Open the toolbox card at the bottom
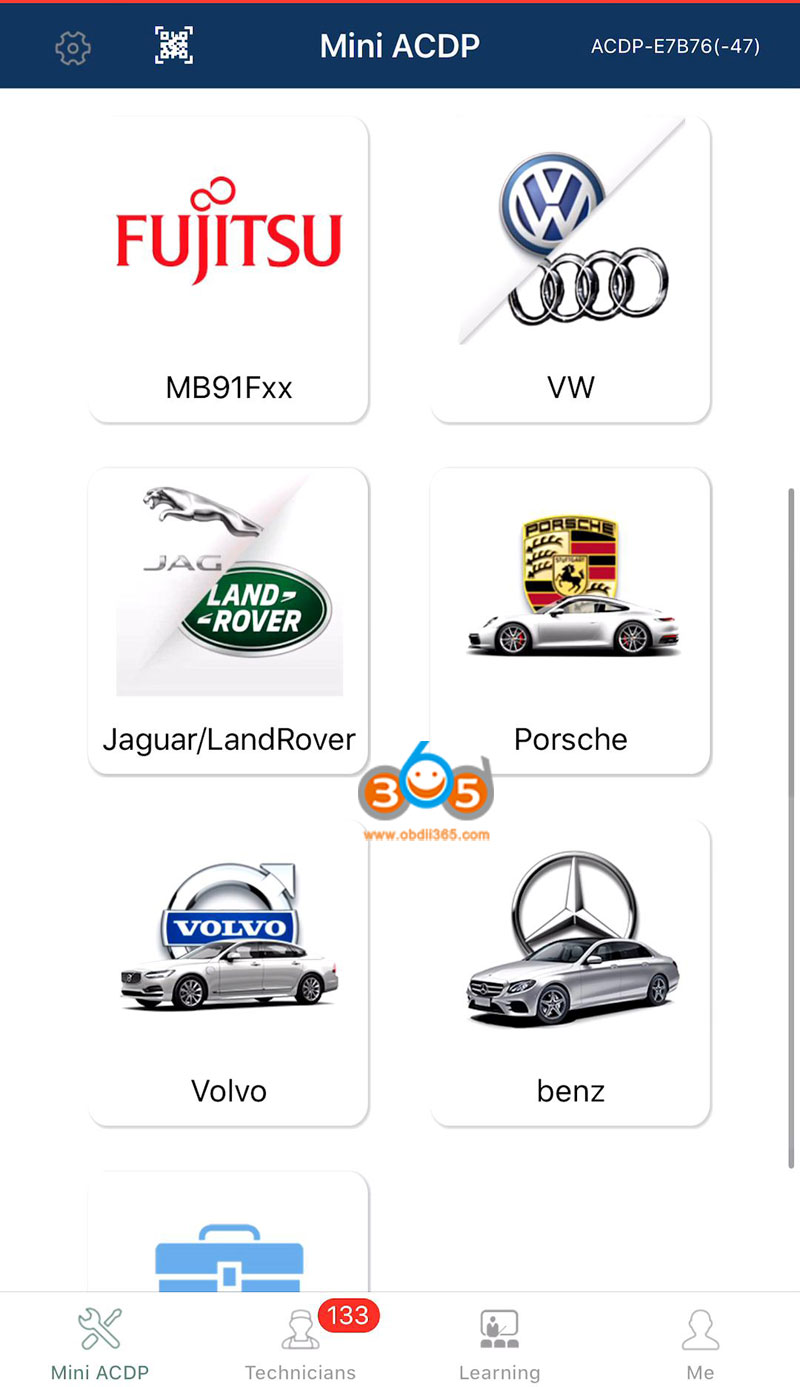 click(x=229, y=1240)
